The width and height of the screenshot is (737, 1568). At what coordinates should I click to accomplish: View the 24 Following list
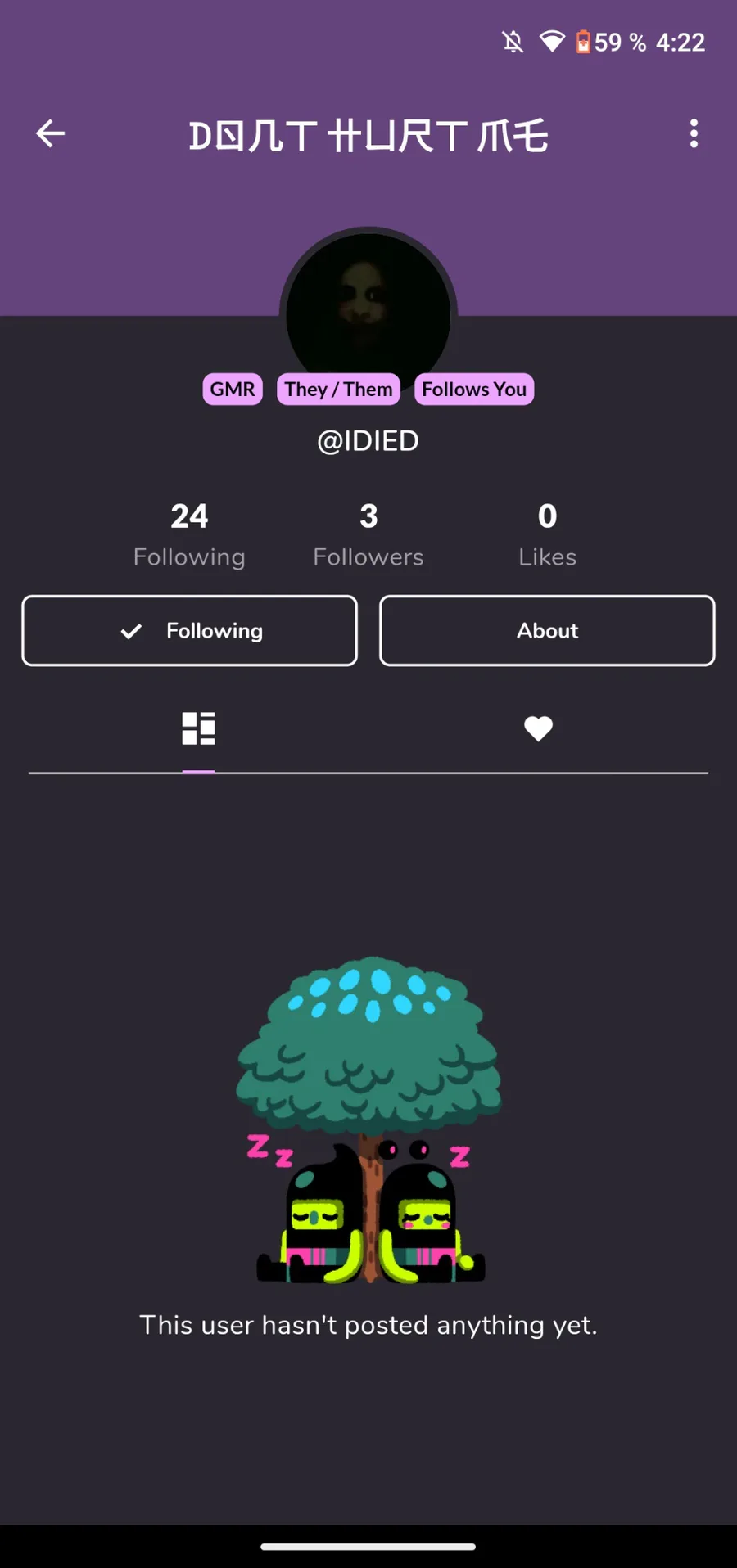tap(189, 534)
